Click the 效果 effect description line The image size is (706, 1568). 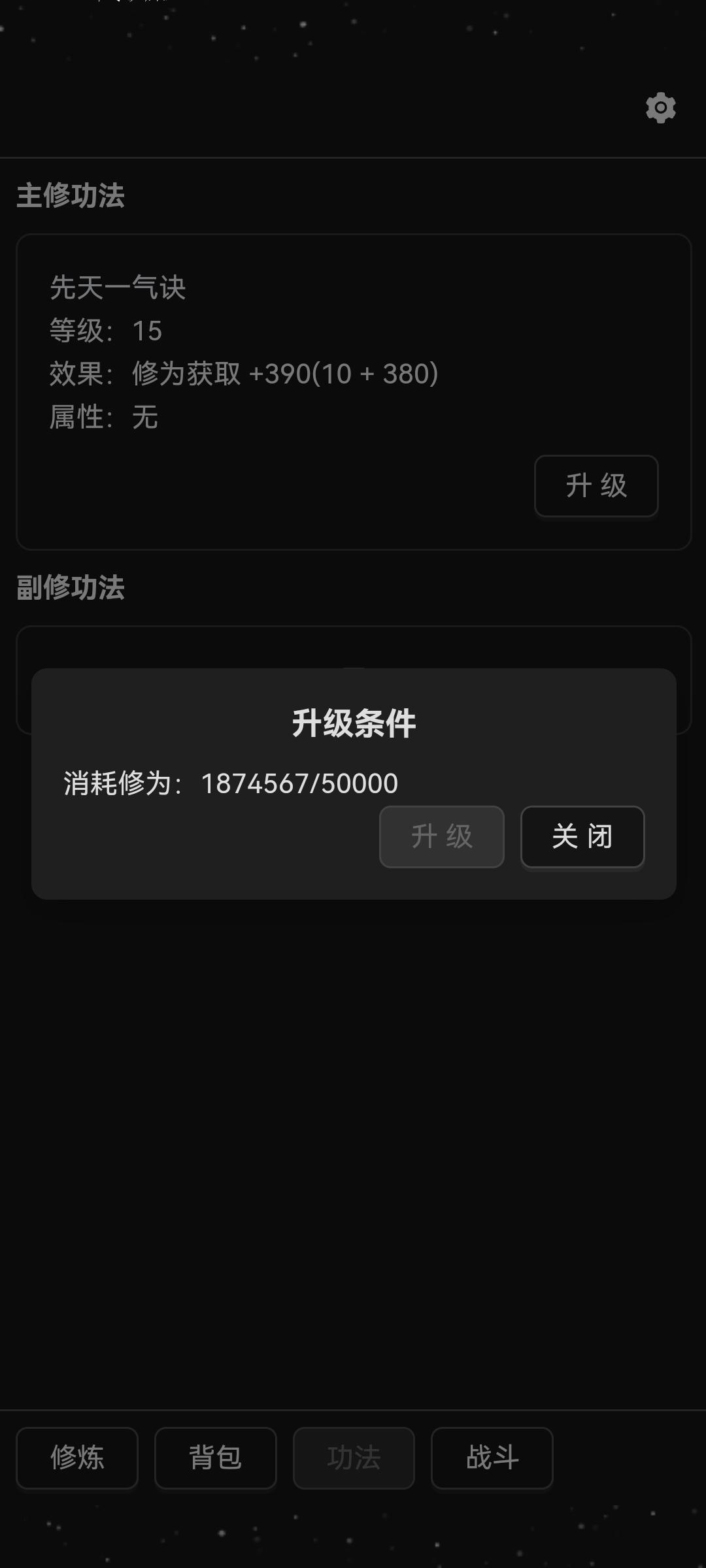point(242,374)
